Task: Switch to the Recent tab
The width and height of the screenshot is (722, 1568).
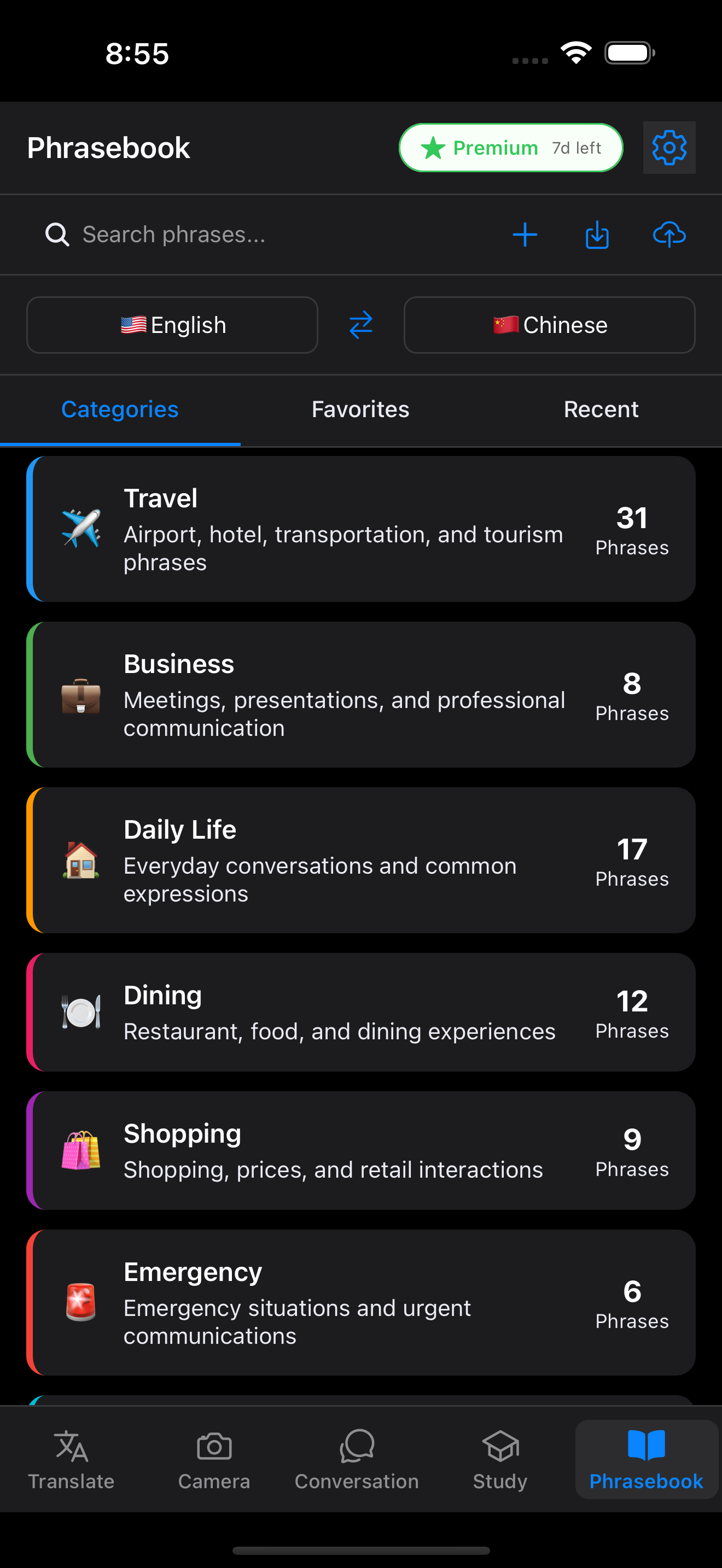Action: [x=601, y=409]
